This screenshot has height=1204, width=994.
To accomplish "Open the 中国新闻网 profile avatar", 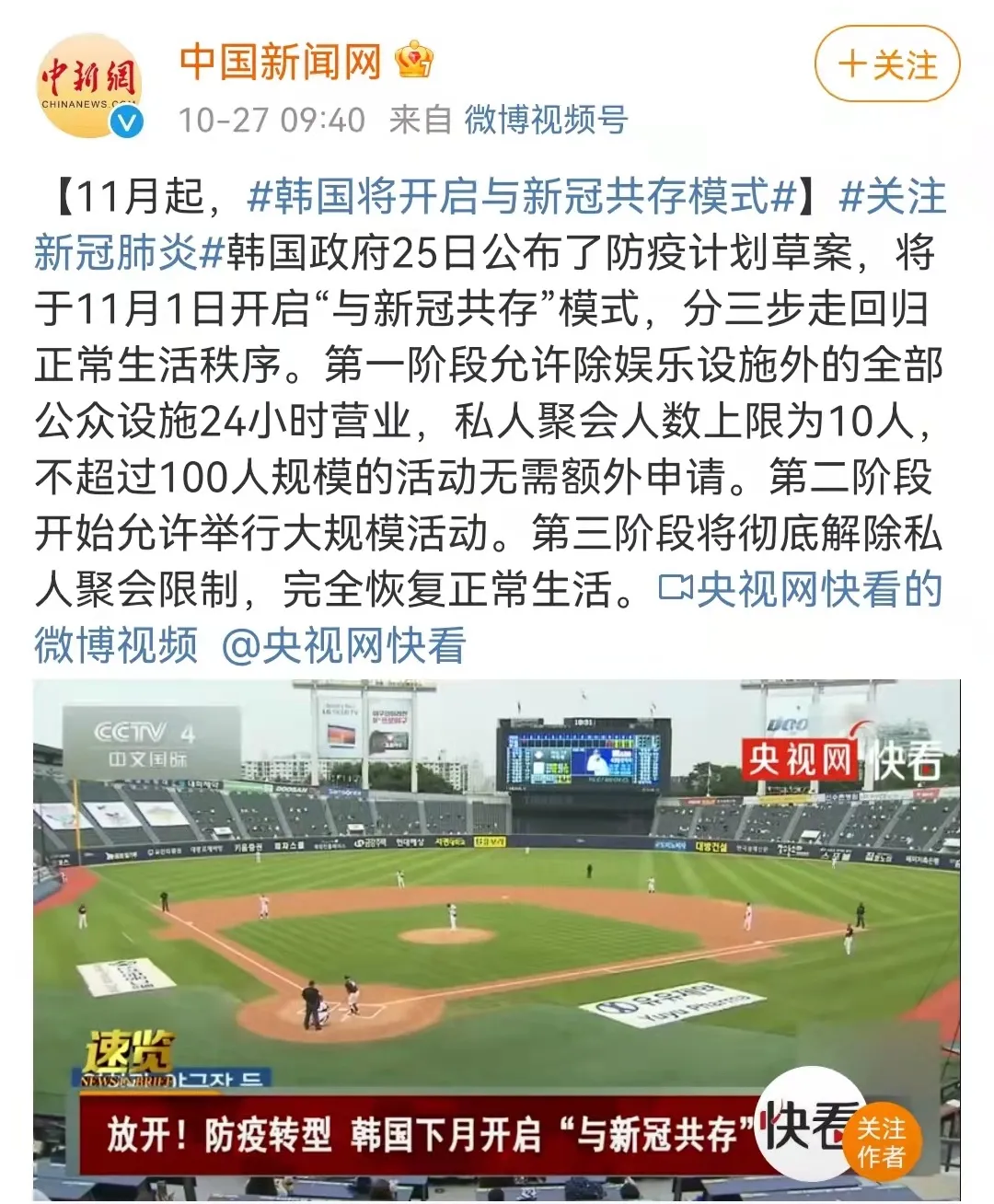I will pyautogui.click(x=89, y=86).
